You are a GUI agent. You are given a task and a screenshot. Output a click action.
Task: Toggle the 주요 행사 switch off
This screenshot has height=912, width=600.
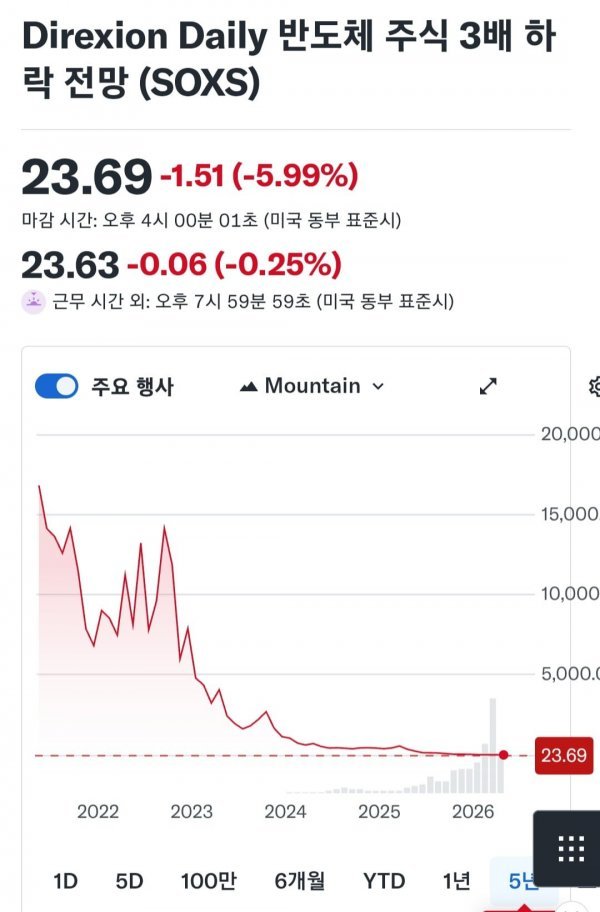(x=56, y=387)
